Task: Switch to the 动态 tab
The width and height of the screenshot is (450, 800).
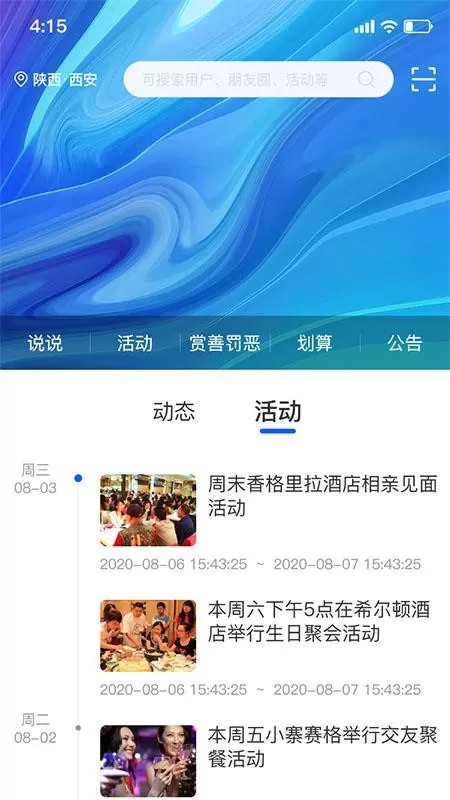Action: point(173,412)
